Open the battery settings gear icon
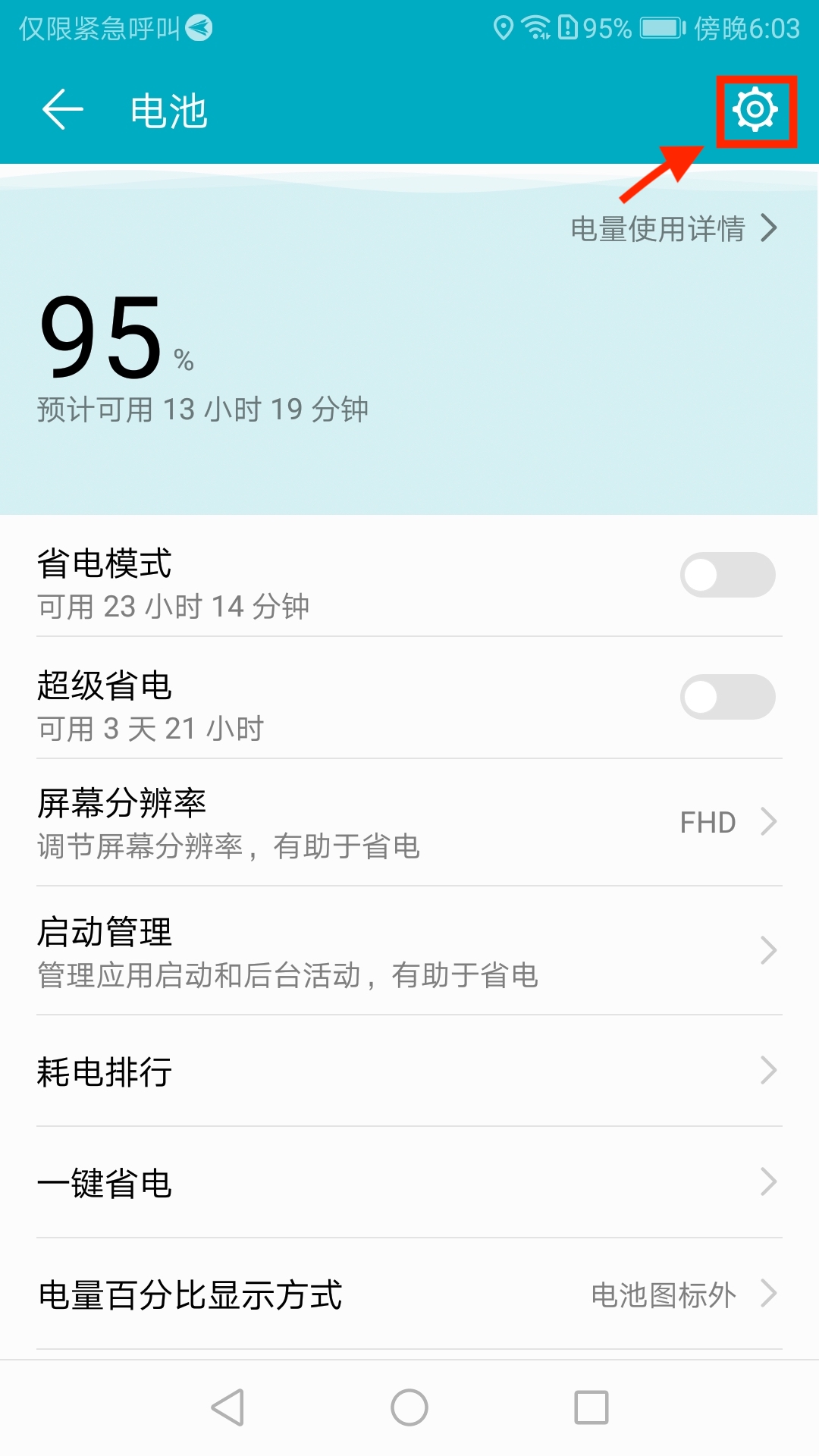The image size is (819, 1456). 755,111
